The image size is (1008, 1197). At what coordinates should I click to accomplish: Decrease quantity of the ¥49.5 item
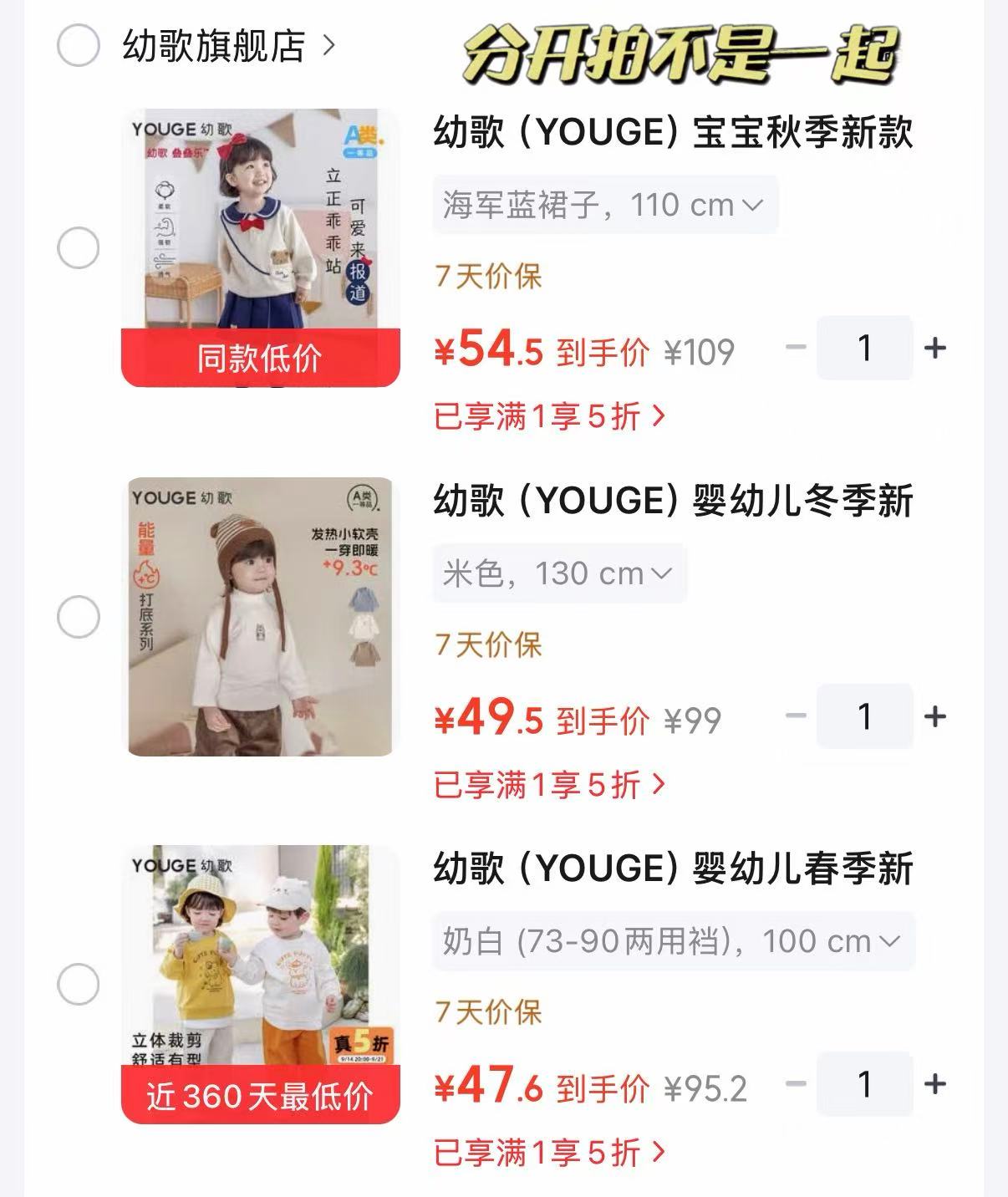pos(796,716)
